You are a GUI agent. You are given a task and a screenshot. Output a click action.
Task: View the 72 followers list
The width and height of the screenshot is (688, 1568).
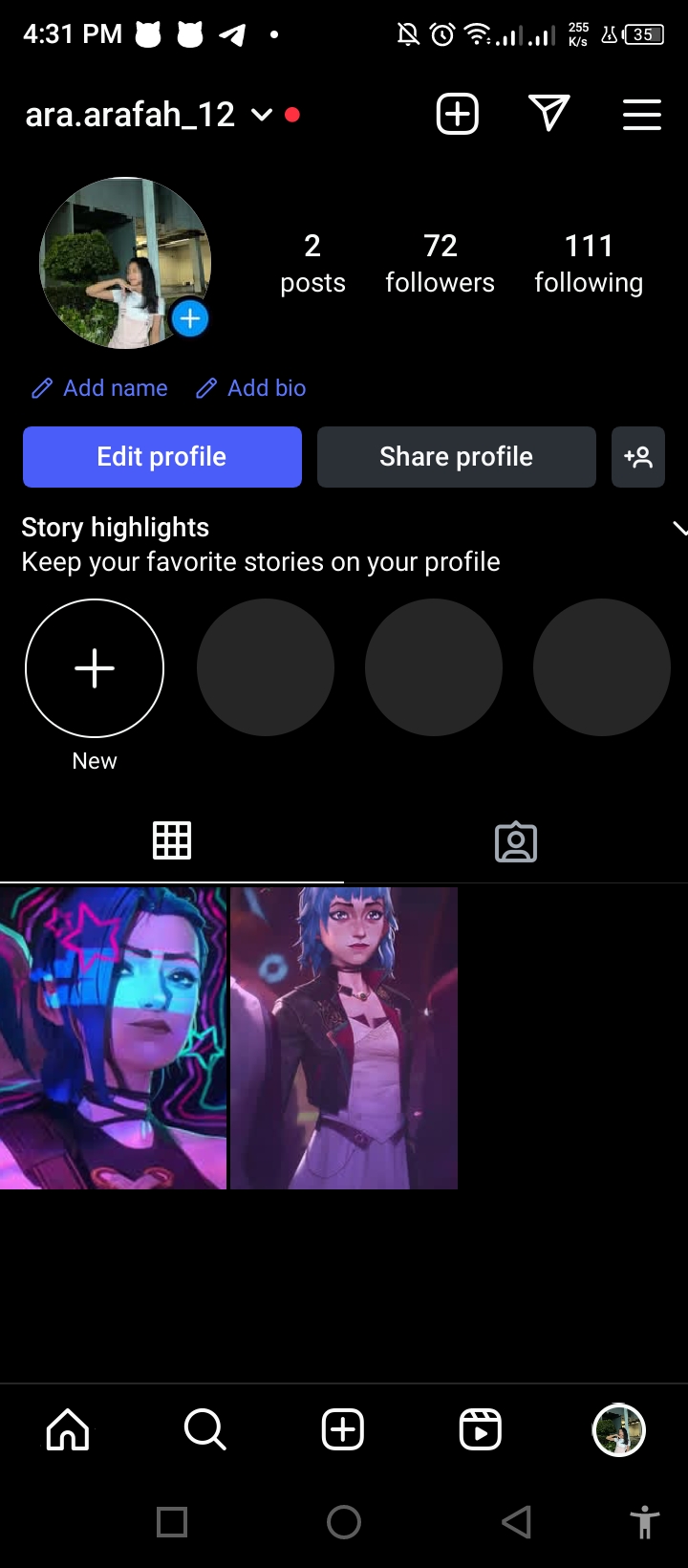(440, 263)
